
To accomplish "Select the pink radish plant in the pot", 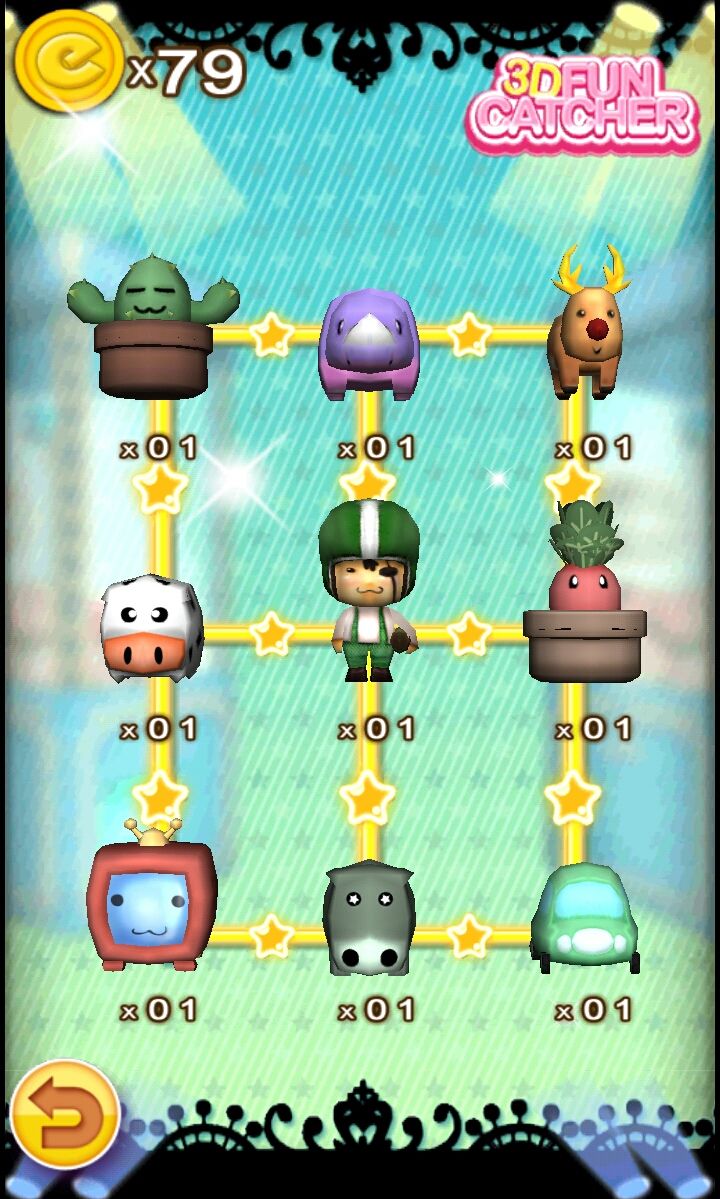I will (585, 590).
